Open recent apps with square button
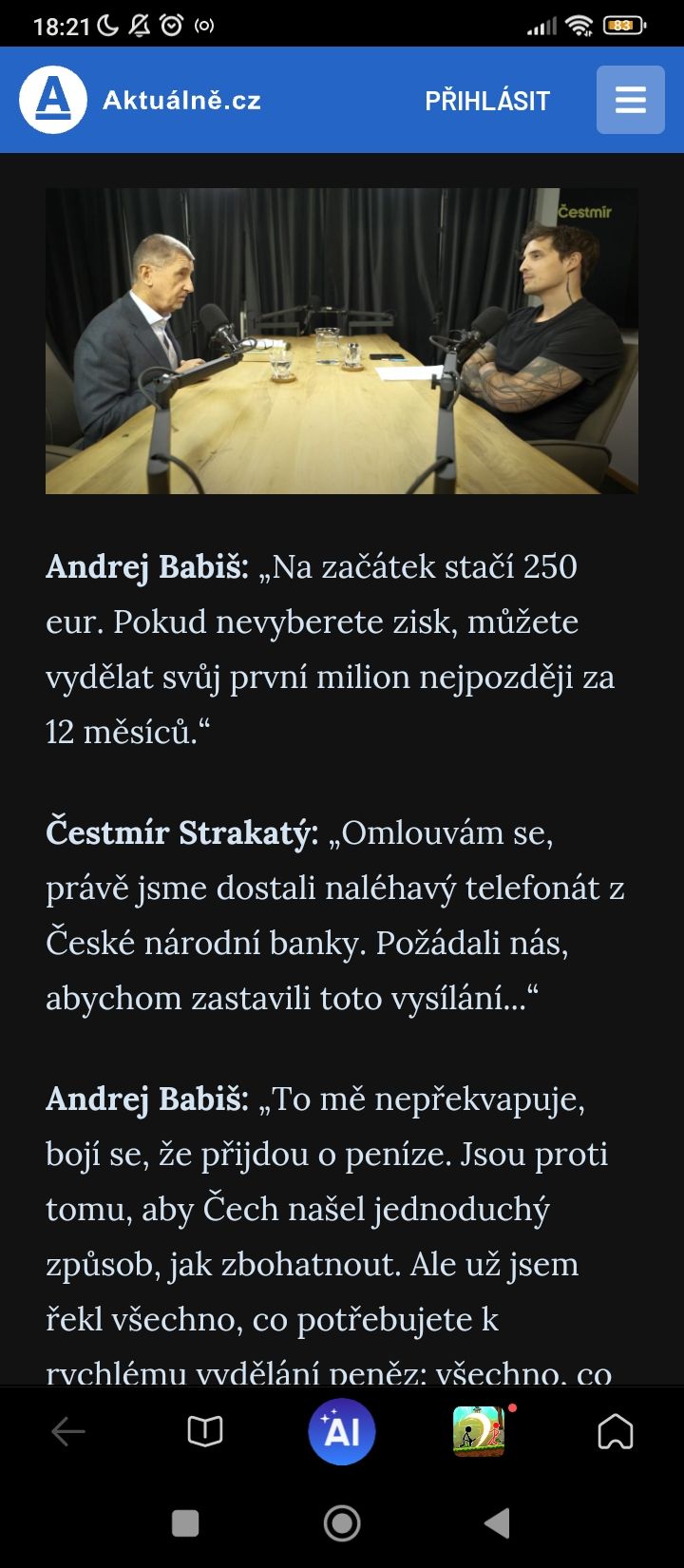Screen dimensions: 684x1568 point(185,1523)
